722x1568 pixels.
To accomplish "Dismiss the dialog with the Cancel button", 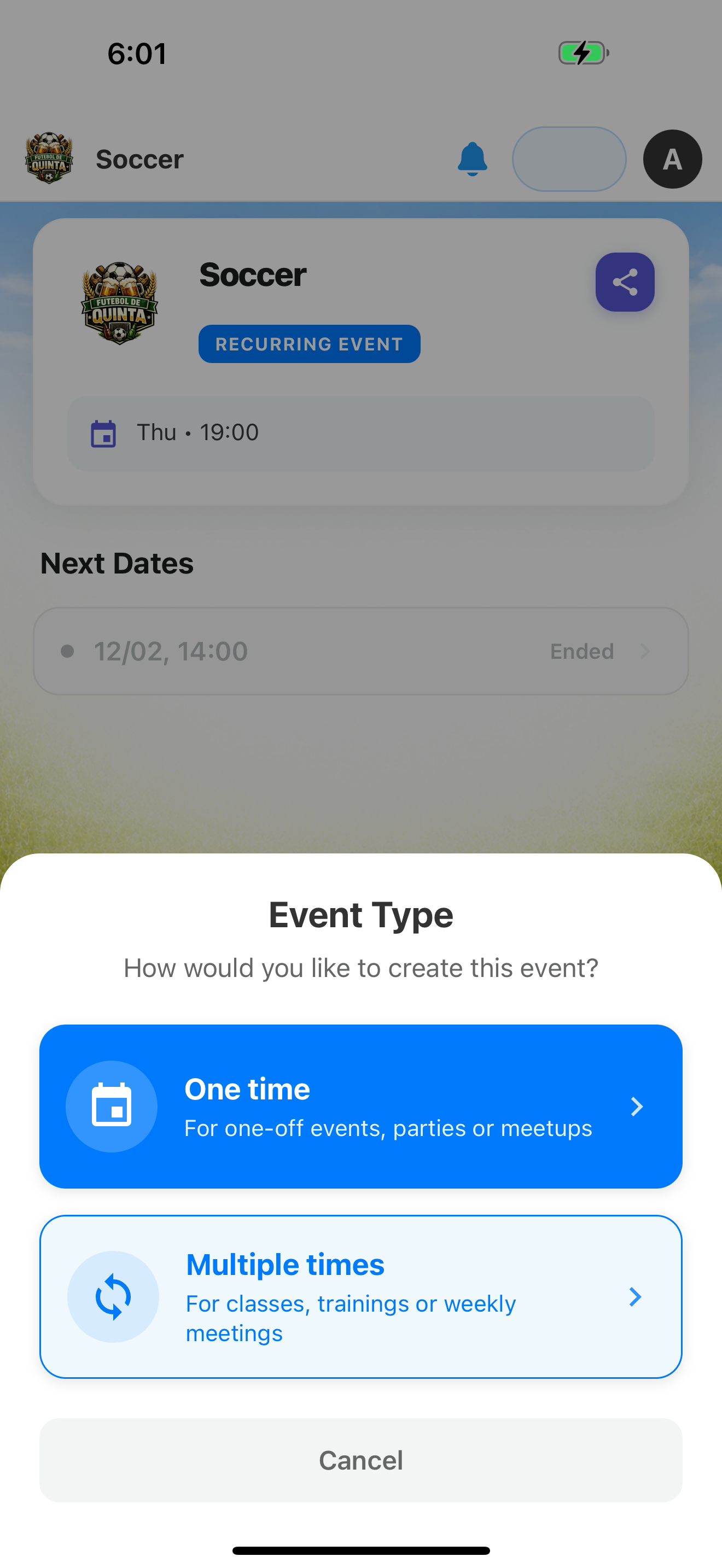I will pos(360,1460).
